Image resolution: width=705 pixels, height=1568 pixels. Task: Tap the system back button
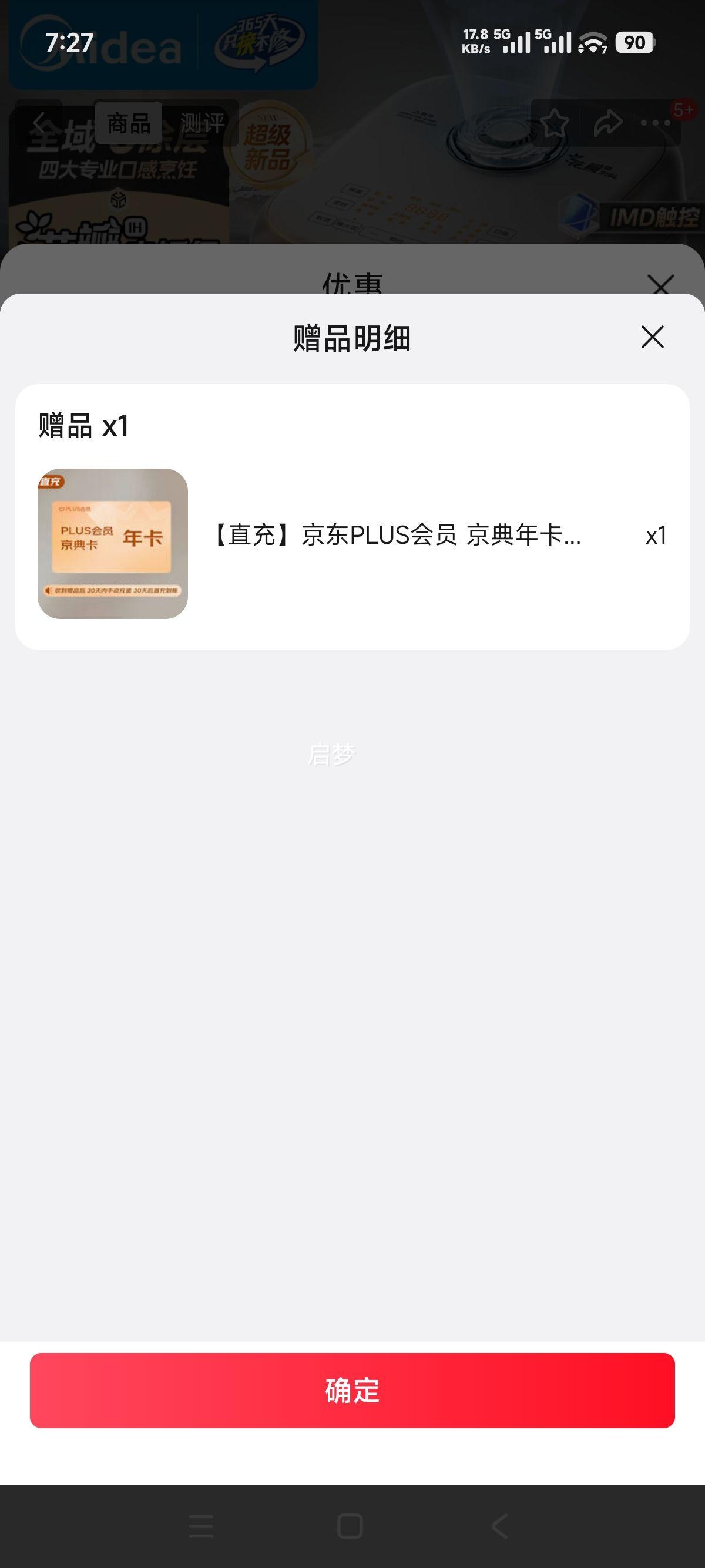[499, 1526]
